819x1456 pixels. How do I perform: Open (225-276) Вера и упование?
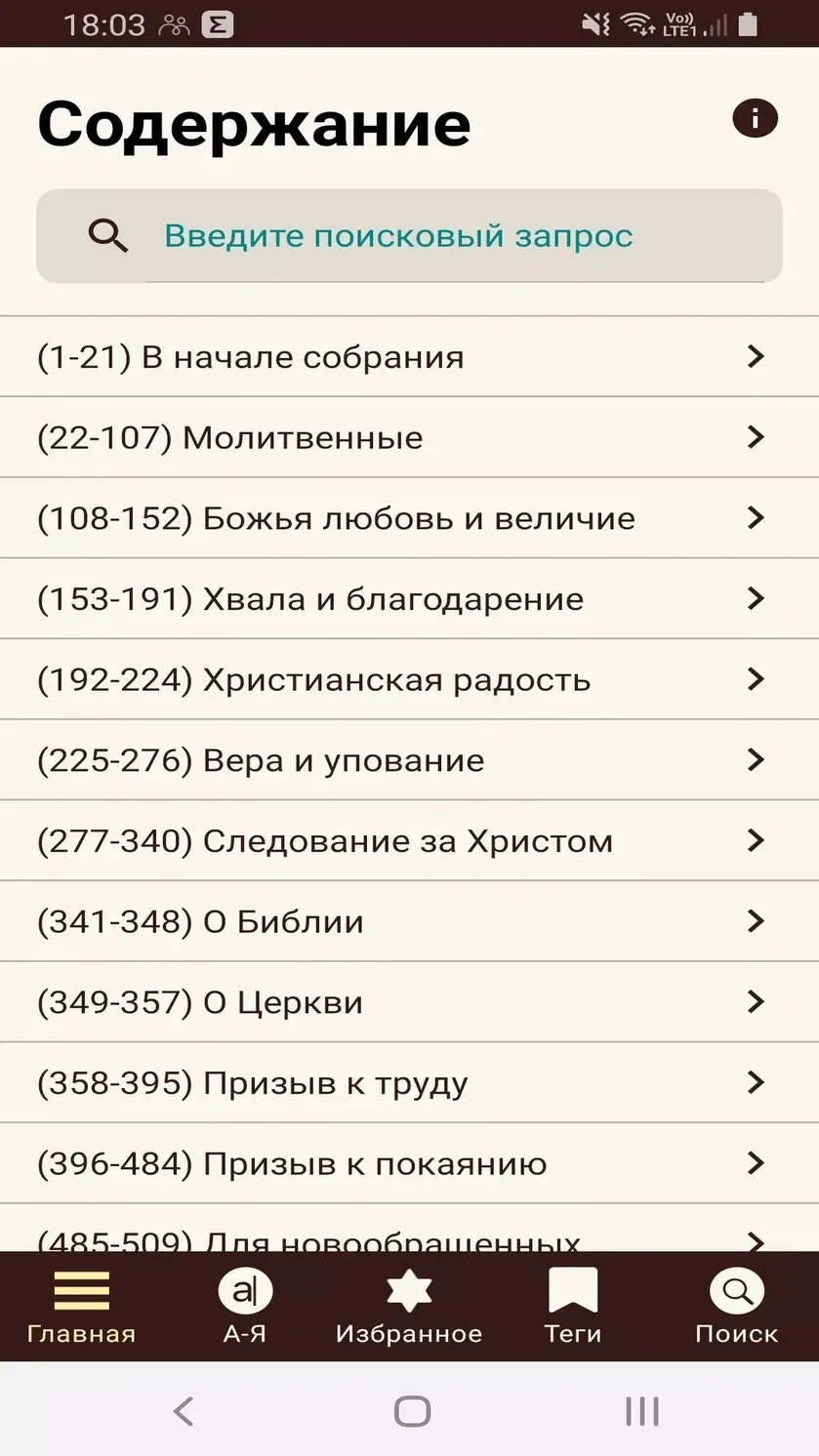point(409,760)
